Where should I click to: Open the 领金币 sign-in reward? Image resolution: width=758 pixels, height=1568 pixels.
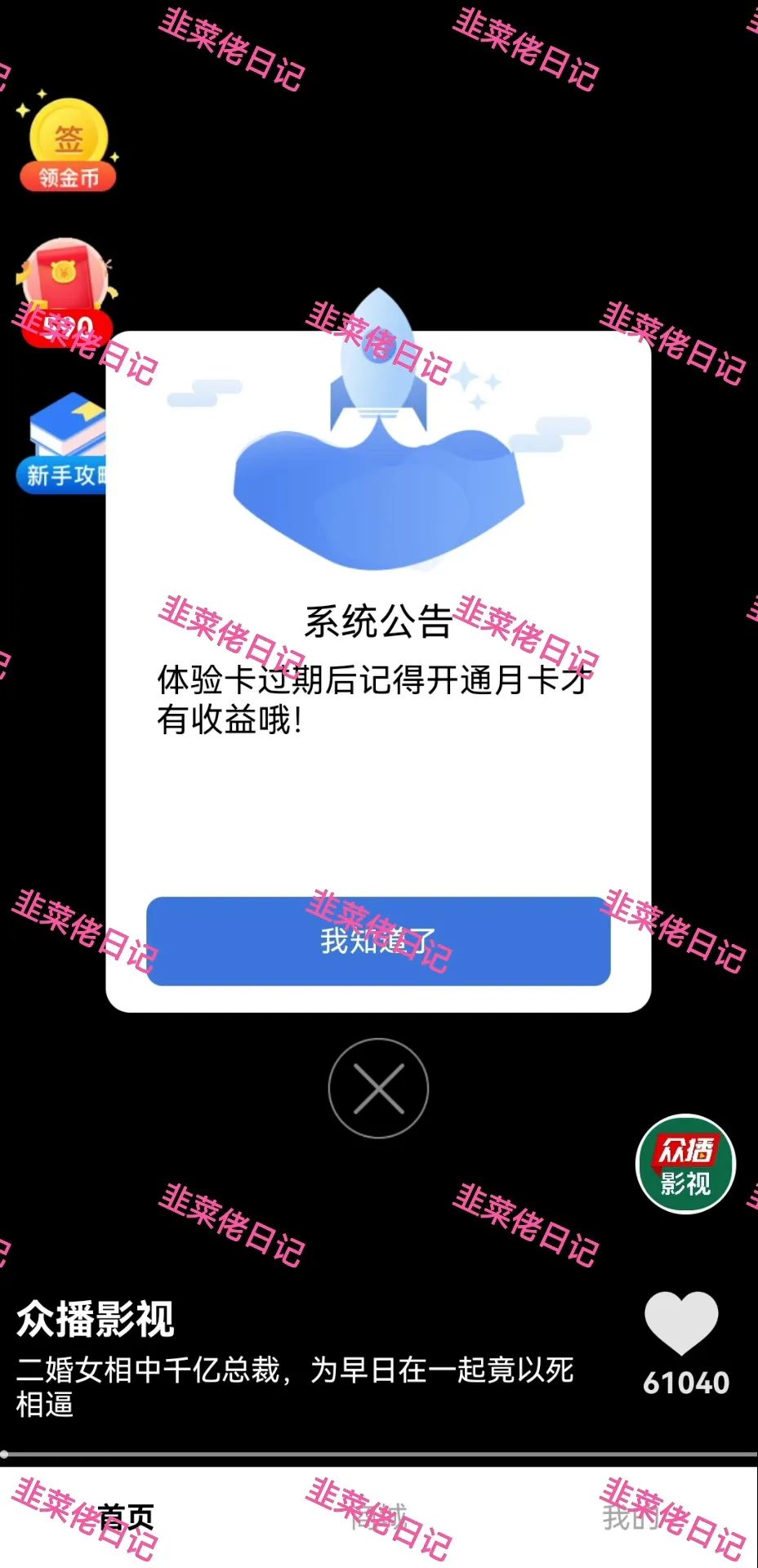[69, 147]
